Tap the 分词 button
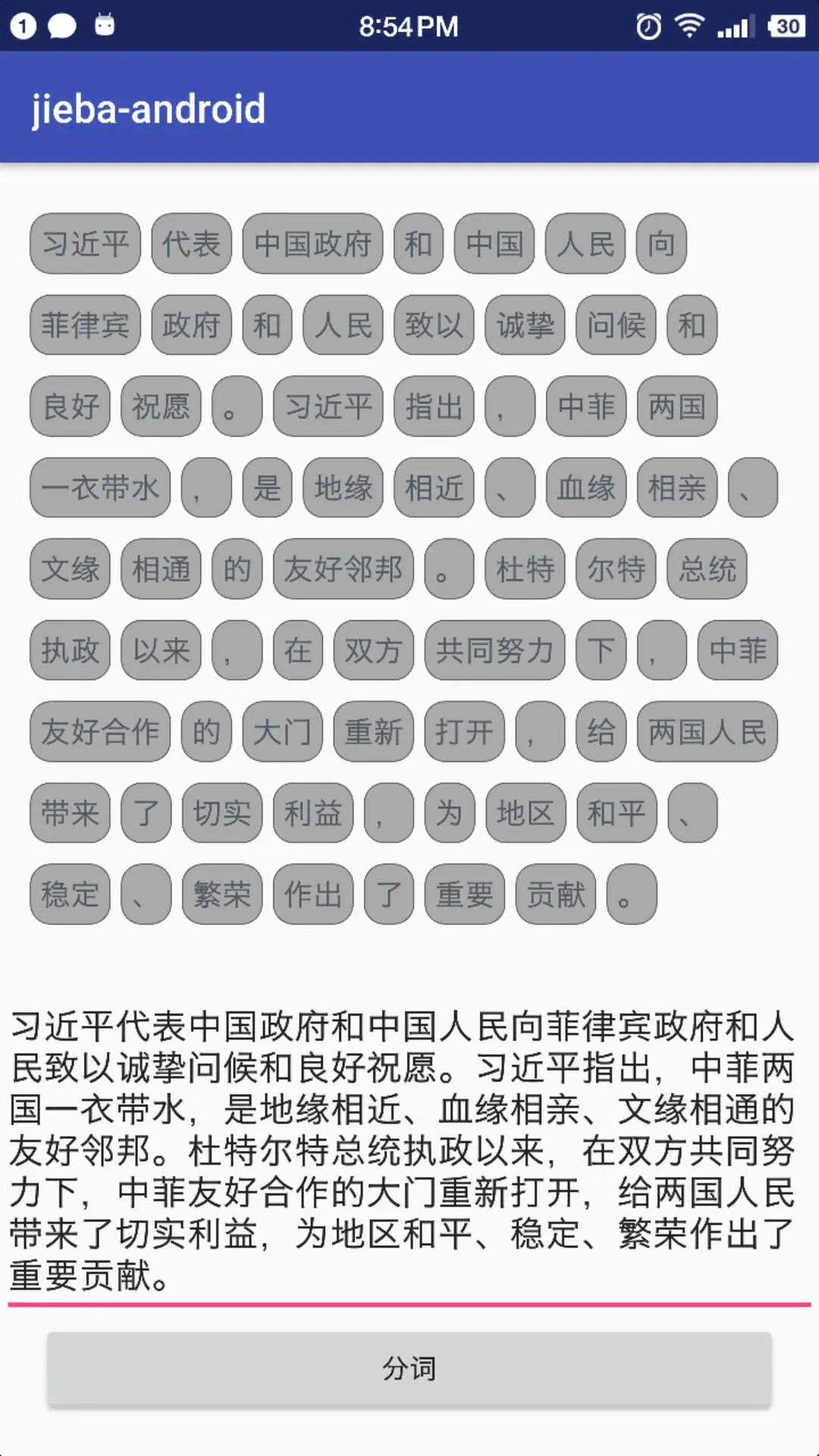The image size is (819, 1456). (x=409, y=1369)
